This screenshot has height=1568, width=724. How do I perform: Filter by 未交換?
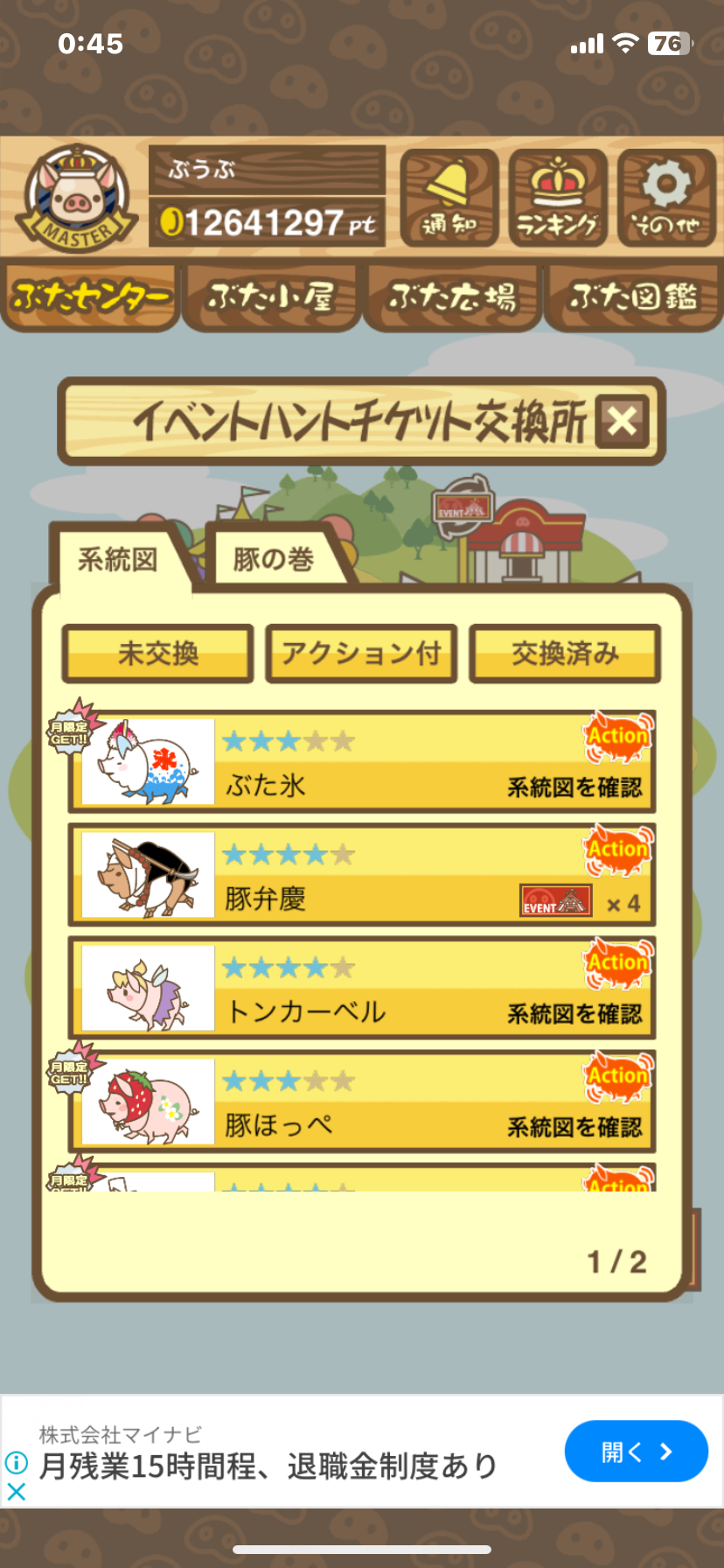[158, 654]
